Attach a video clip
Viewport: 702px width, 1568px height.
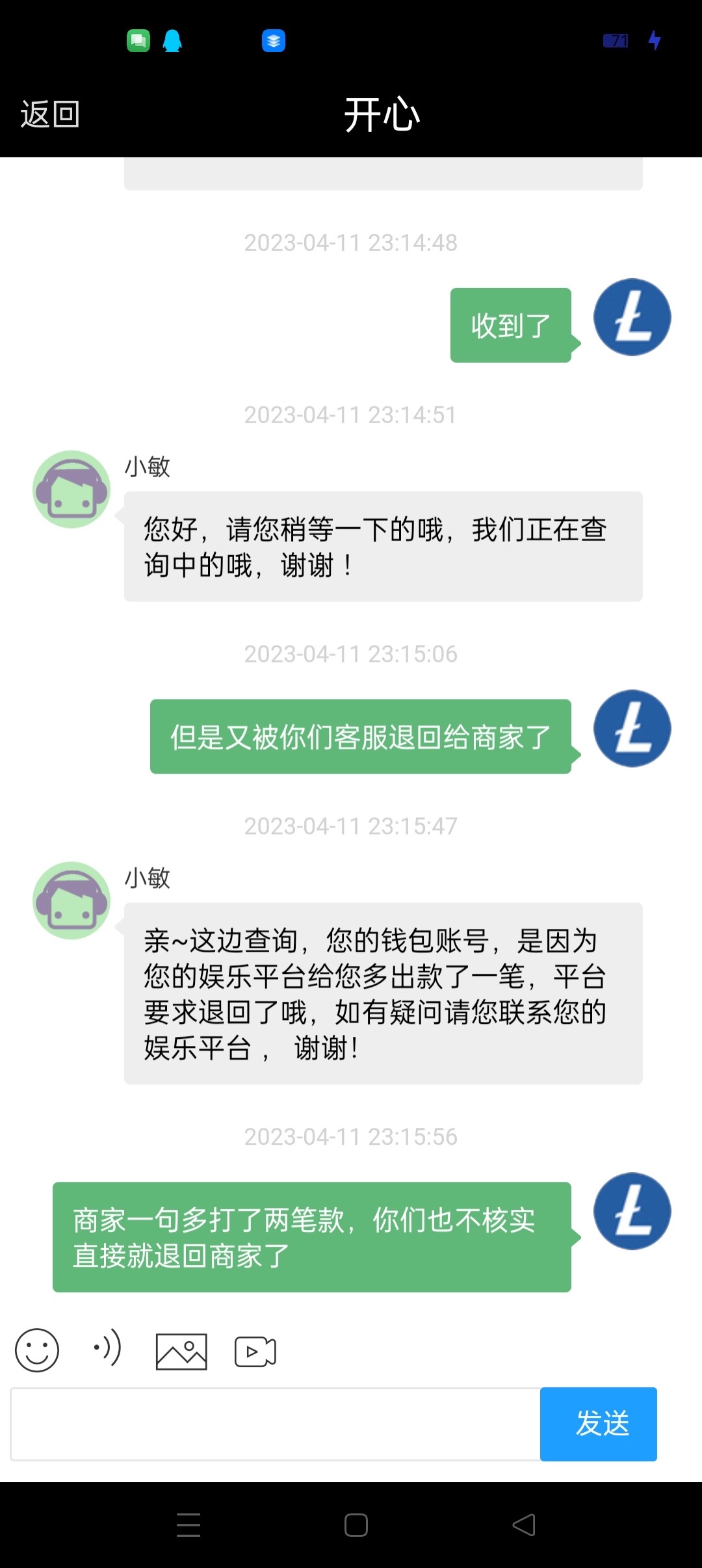(255, 1352)
